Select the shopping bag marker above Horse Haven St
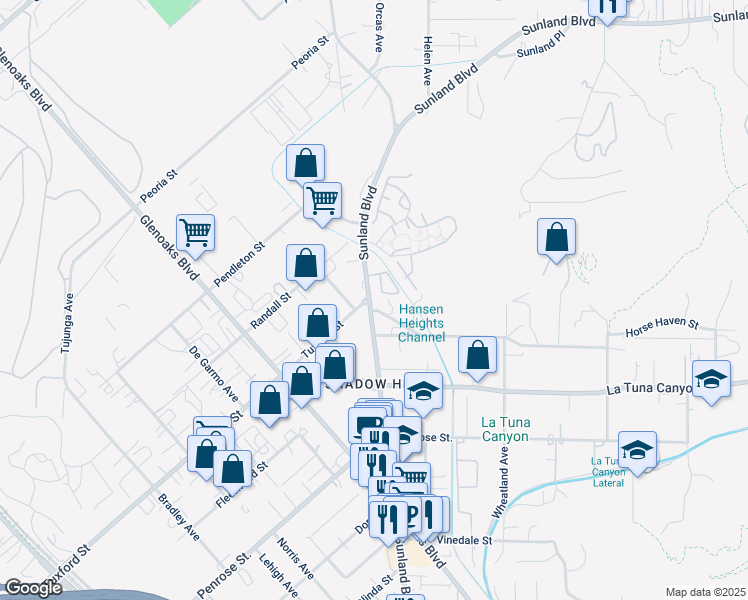748x600 pixels. tap(557, 237)
